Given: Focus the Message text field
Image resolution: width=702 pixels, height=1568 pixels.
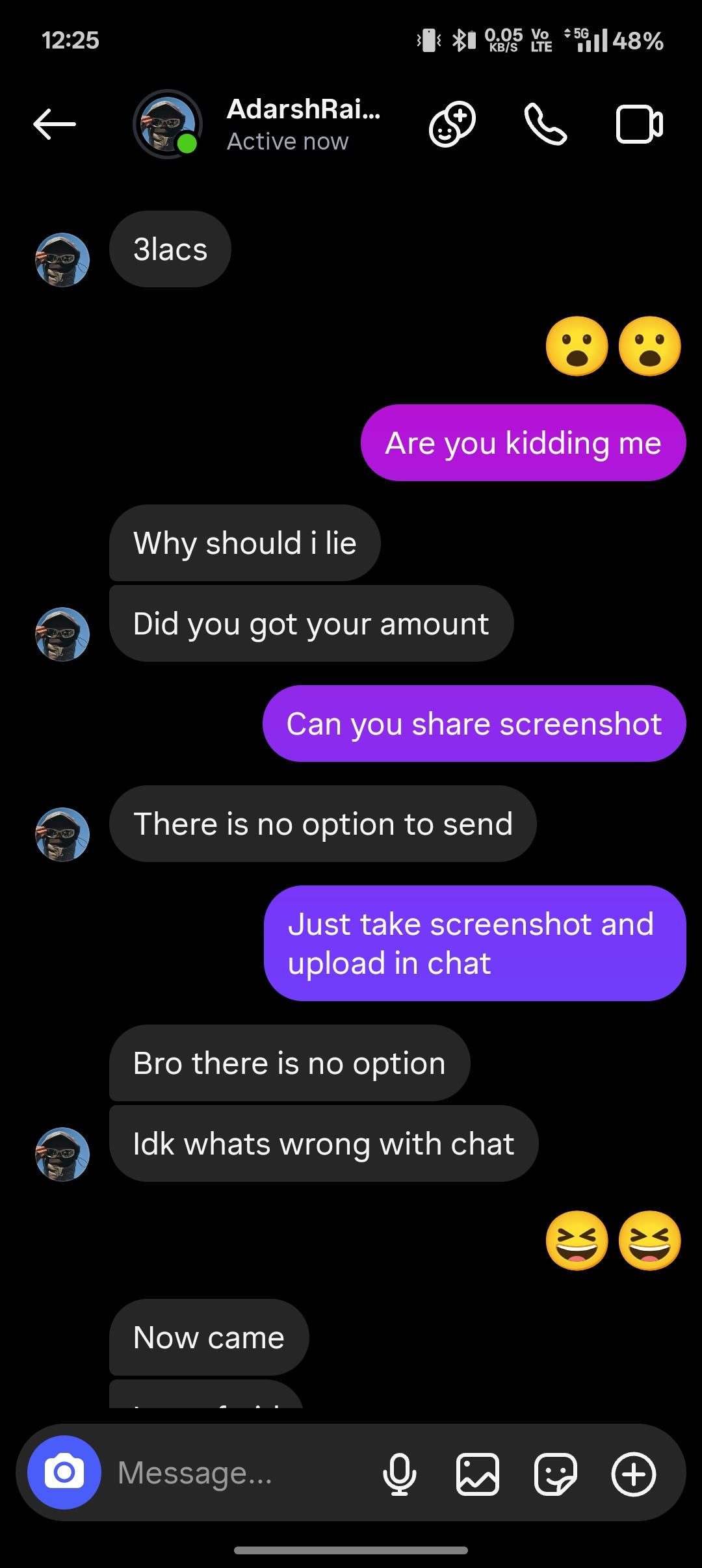Looking at the screenshot, I should point(234,1472).
